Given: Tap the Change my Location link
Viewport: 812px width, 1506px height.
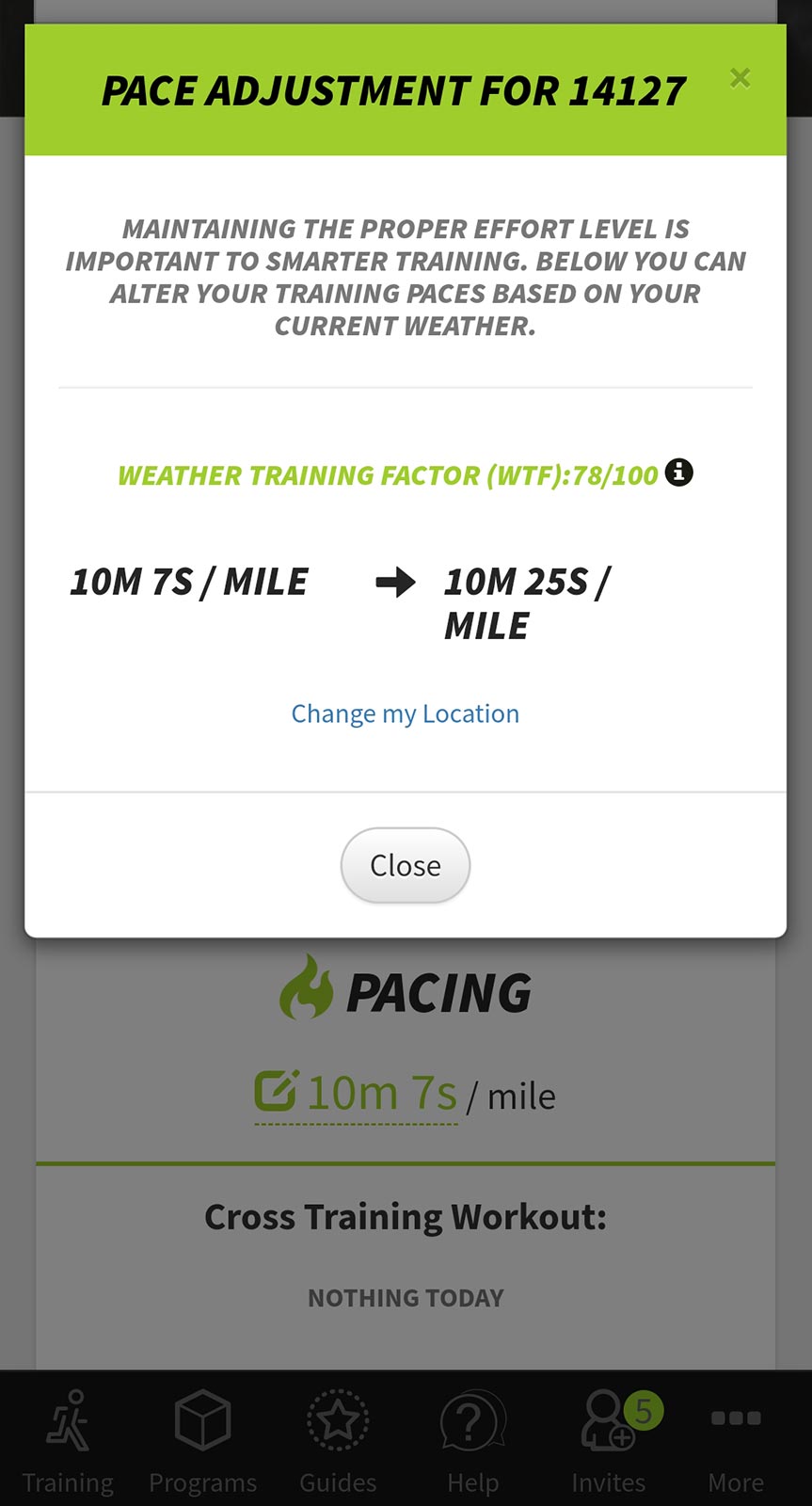Looking at the screenshot, I should (405, 713).
